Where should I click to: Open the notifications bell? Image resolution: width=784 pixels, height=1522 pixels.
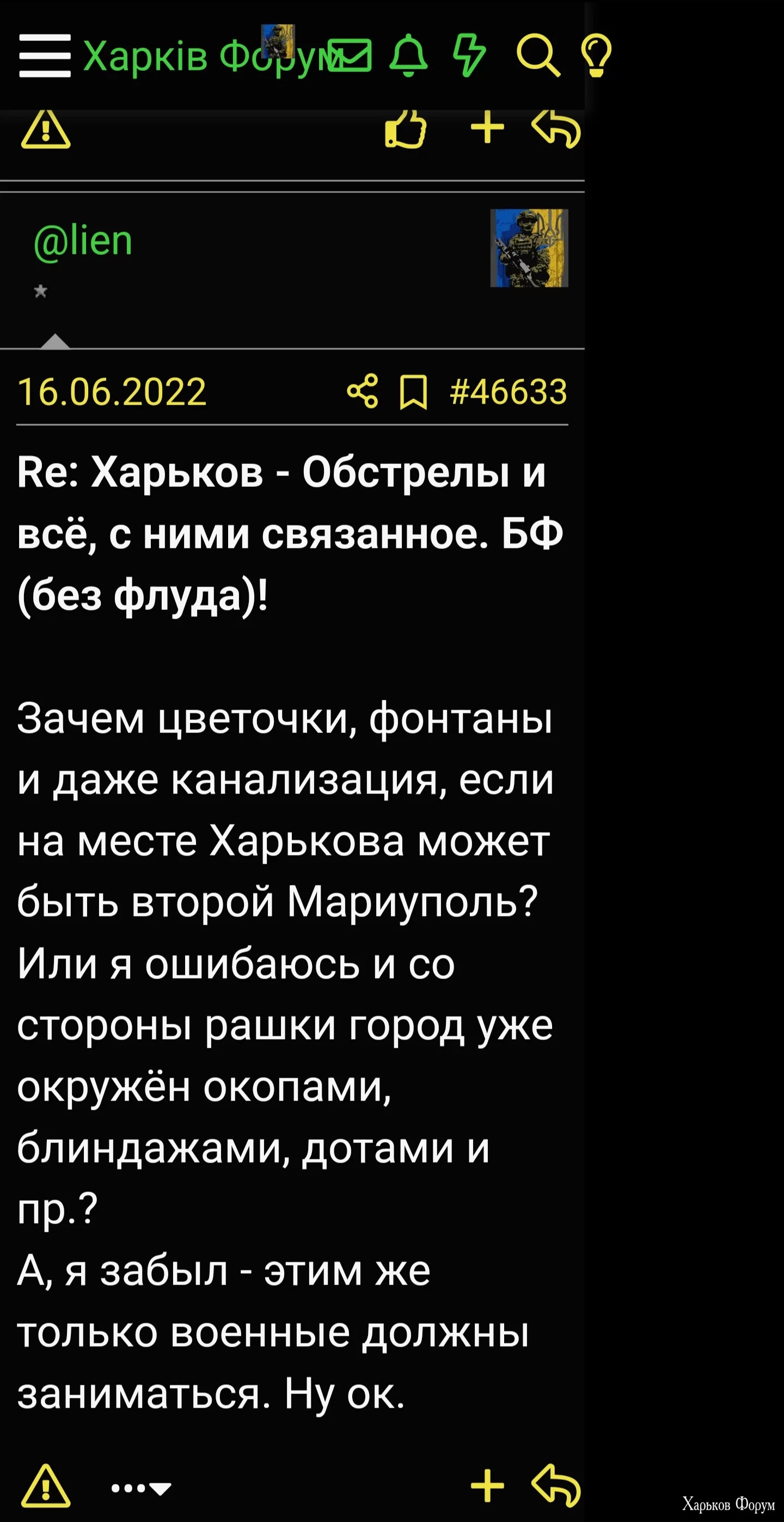(408, 56)
